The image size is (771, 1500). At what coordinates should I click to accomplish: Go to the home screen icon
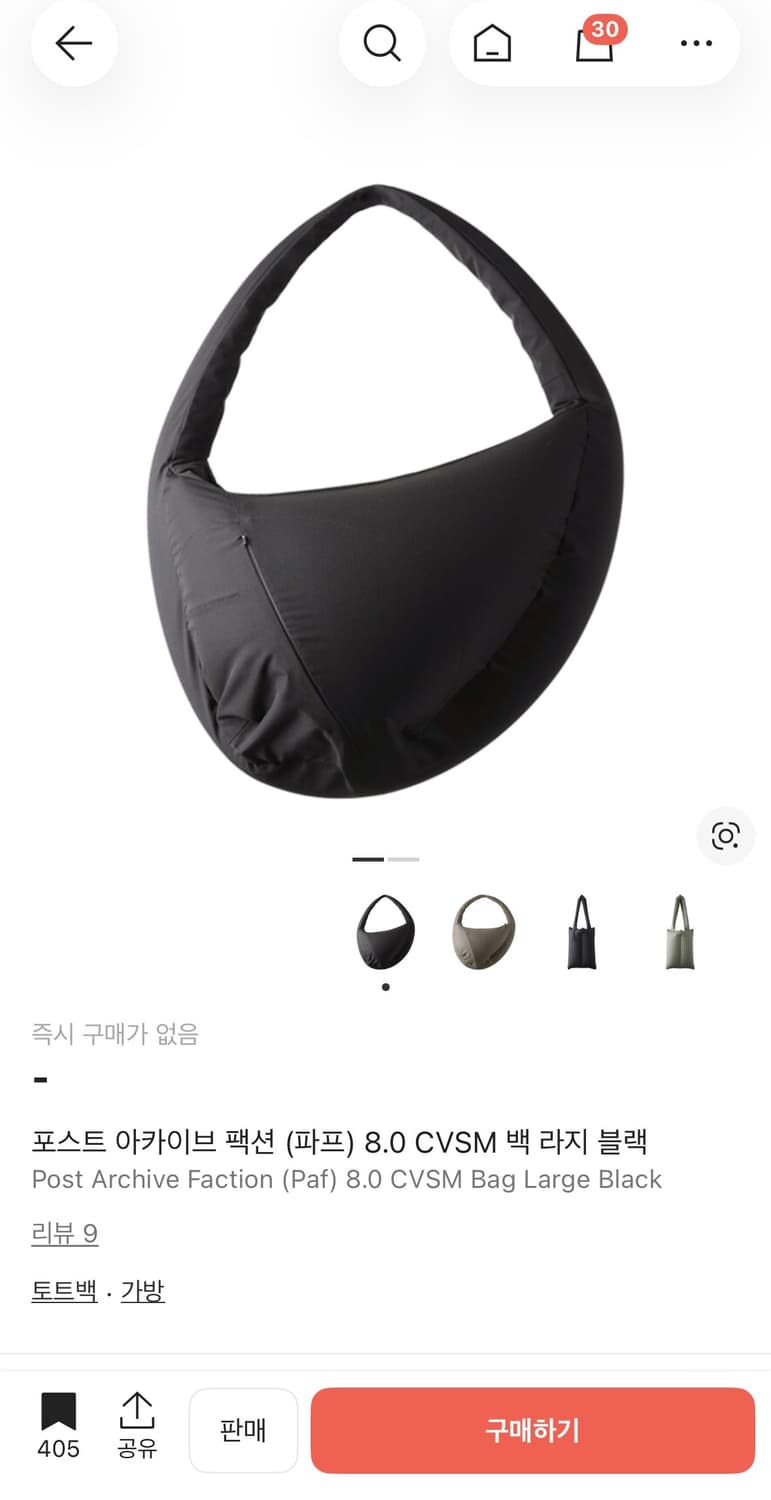491,44
